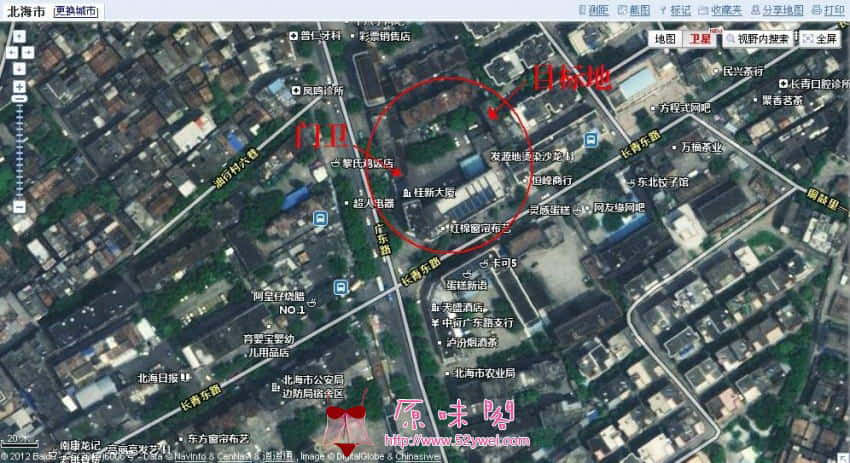Tap a level on the zoom slider

(x=19, y=150)
